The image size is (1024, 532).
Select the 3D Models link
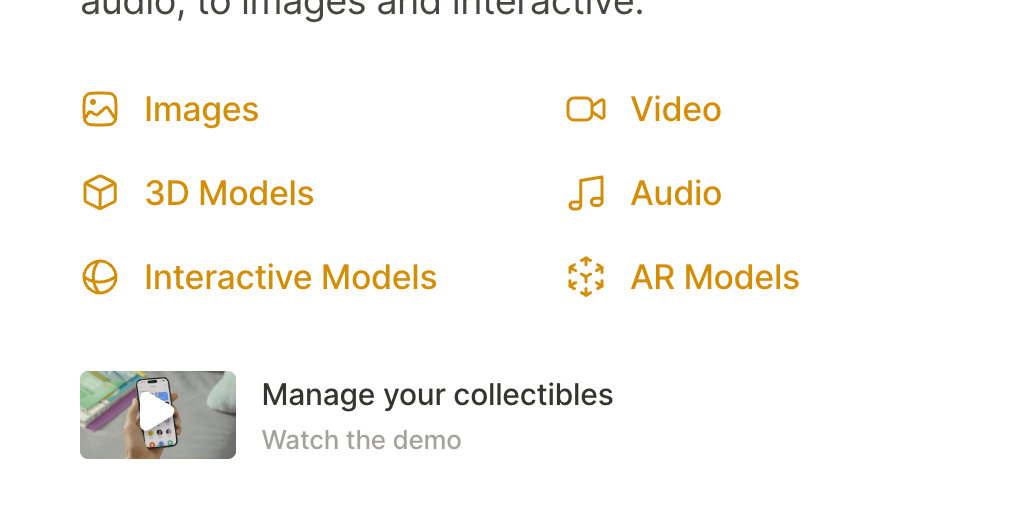point(229,193)
